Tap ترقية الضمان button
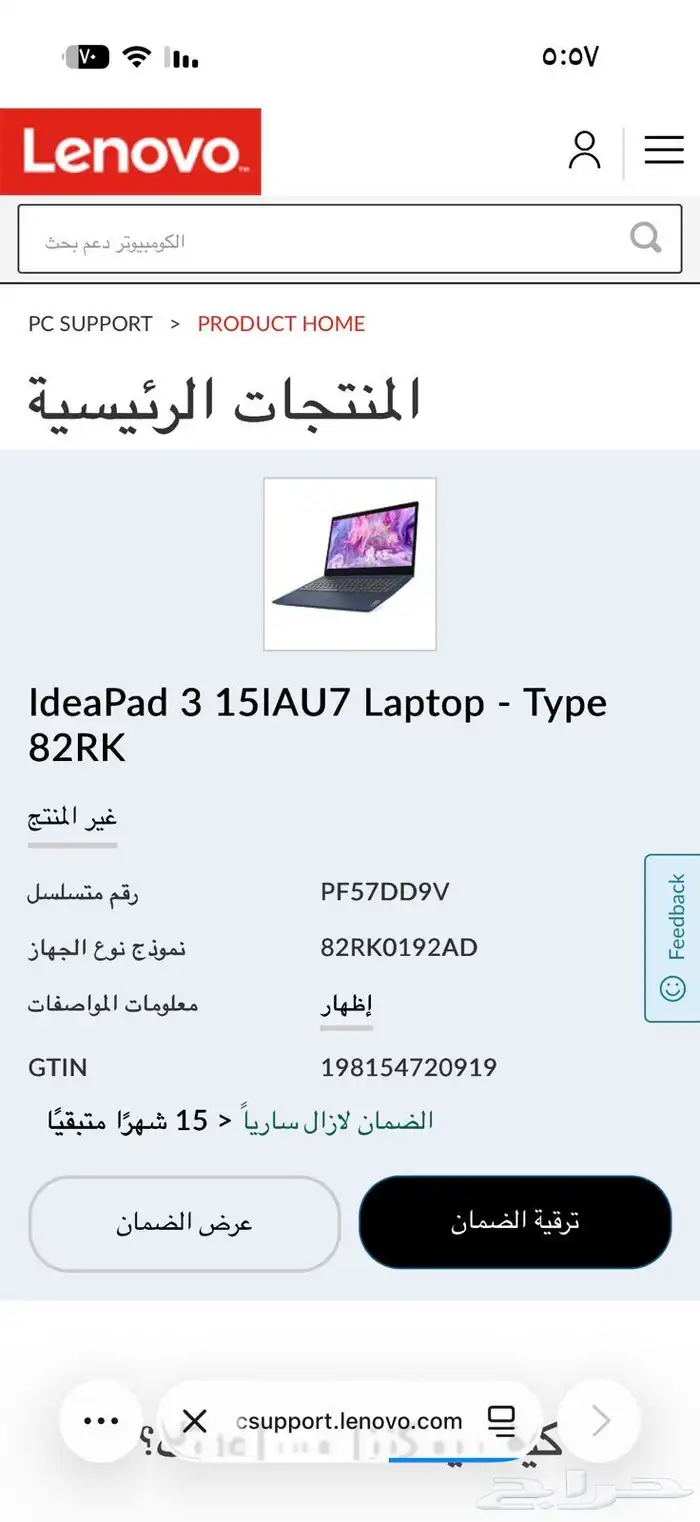This screenshot has height=1522, width=700. 515,1222
